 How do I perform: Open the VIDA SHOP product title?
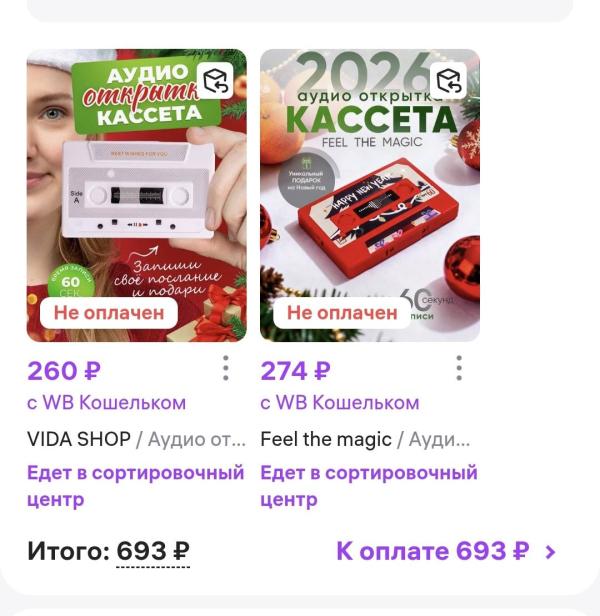[135, 438]
